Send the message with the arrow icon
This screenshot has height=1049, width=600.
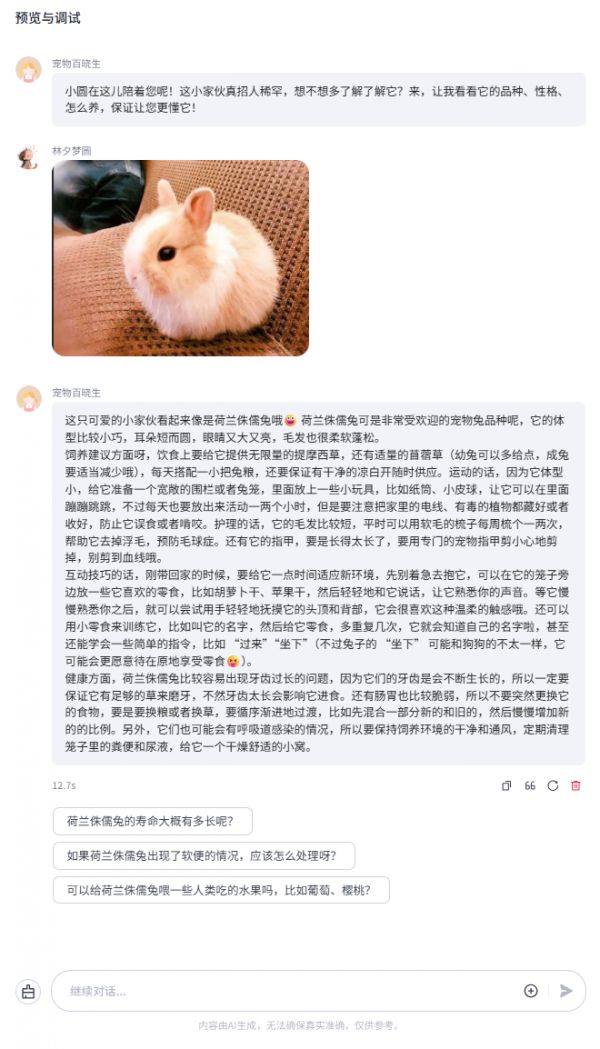tap(566, 991)
